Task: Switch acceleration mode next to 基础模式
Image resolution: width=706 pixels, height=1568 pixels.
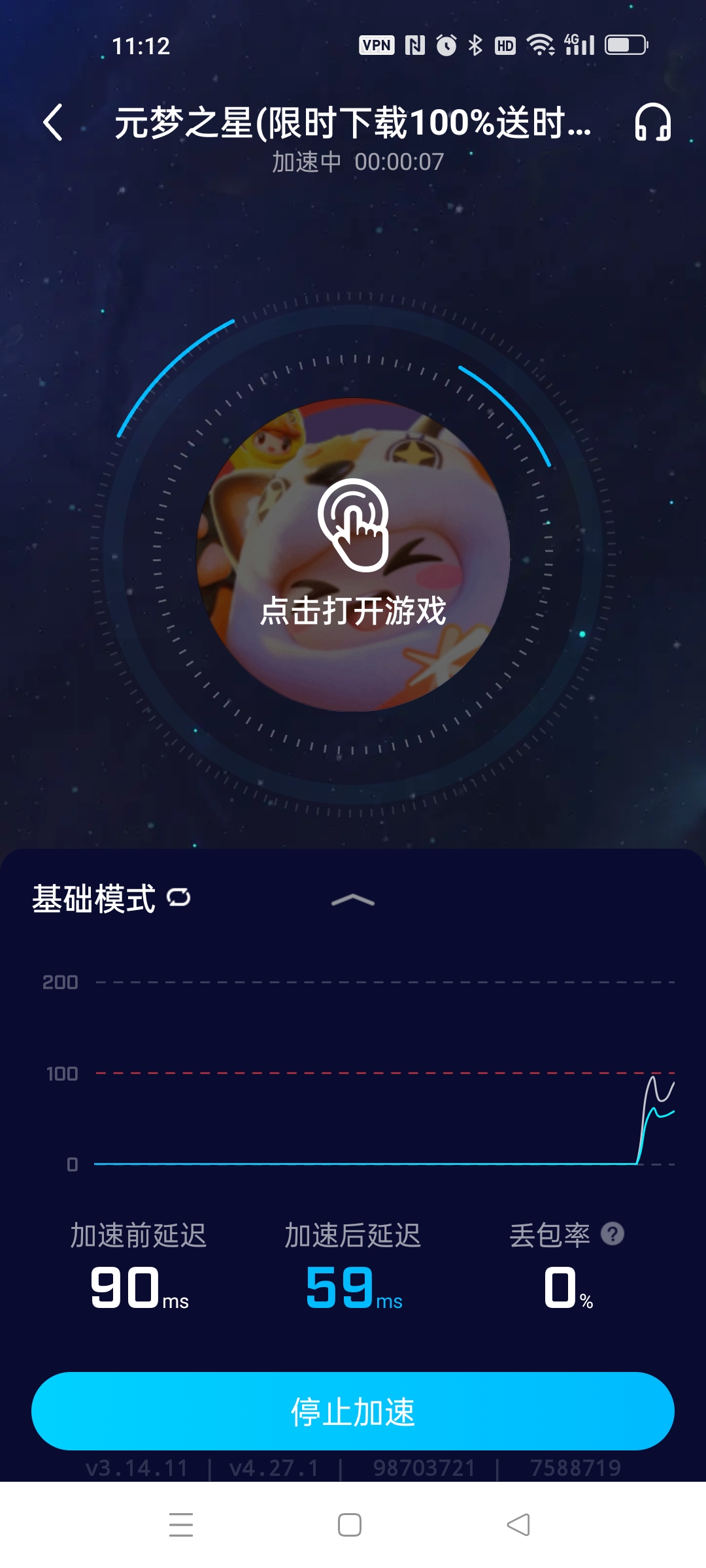Action: point(178,898)
